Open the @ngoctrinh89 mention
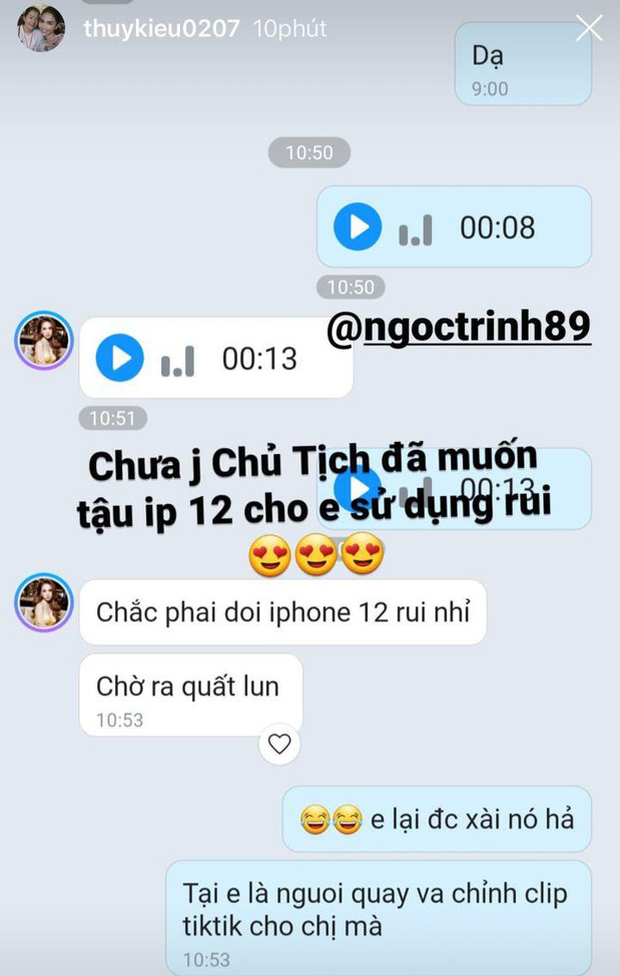620x976 pixels. (459, 327)
